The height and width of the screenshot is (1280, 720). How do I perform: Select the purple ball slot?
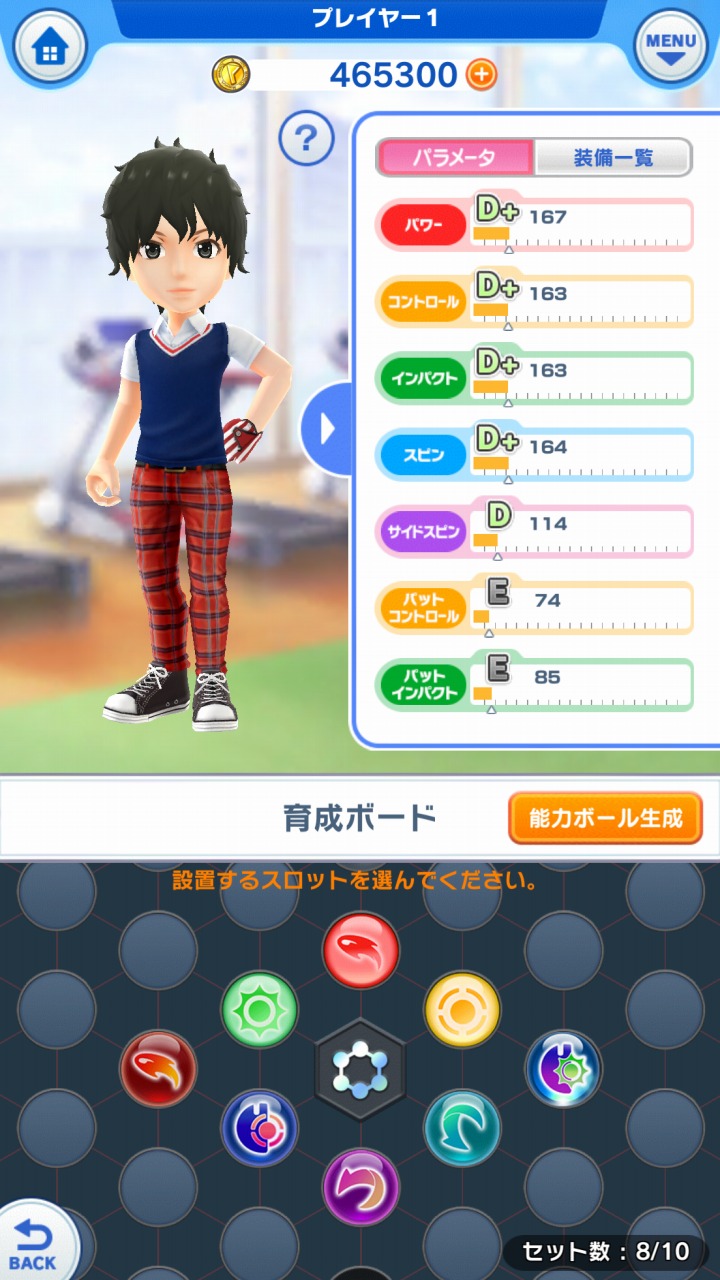tap(361, 1186)
